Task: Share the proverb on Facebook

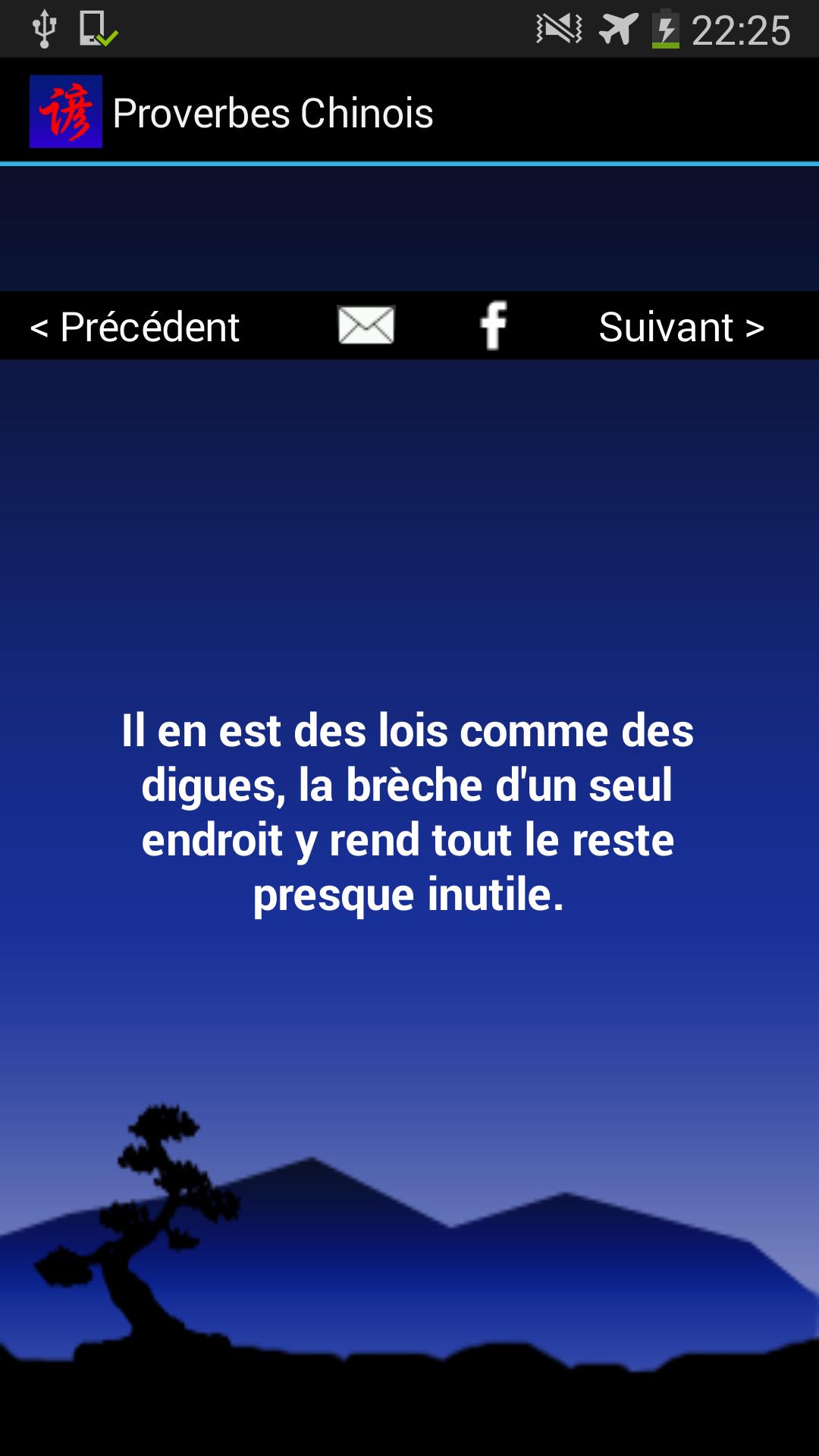Action: [494, 325]
